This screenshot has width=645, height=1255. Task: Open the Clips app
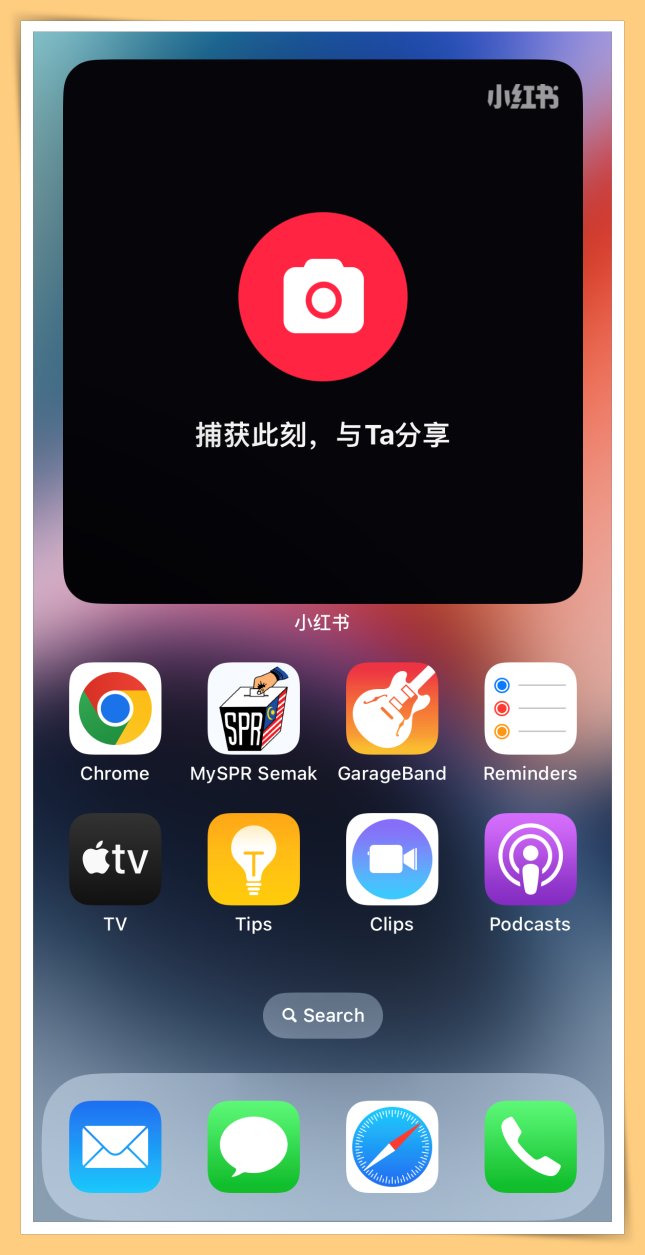(x=391, y=860)
